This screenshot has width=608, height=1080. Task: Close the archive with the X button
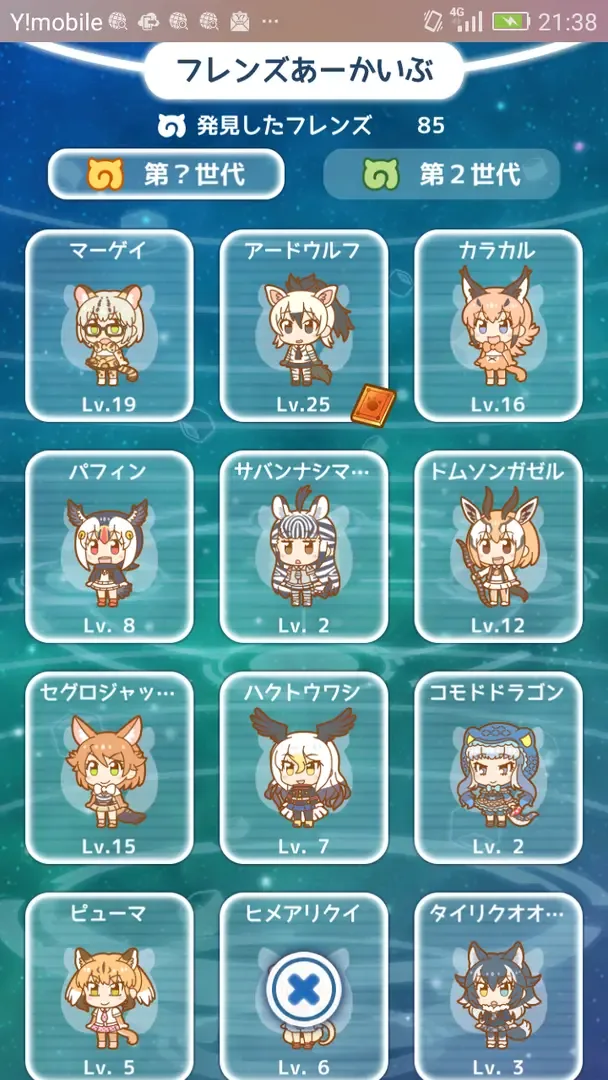pyautogui.click(x=304, y=989)
